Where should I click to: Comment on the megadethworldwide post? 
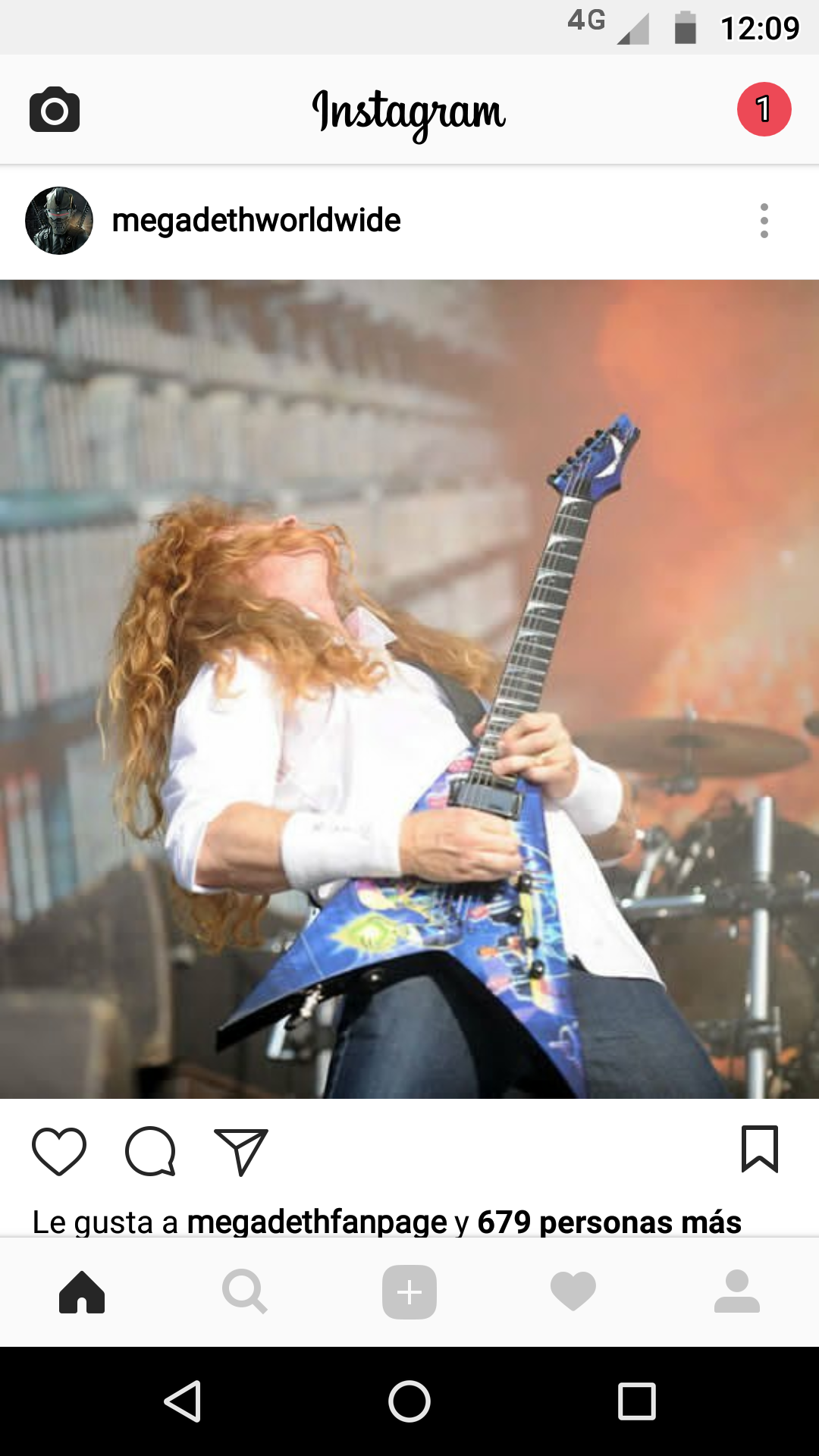coord(150,1151)
